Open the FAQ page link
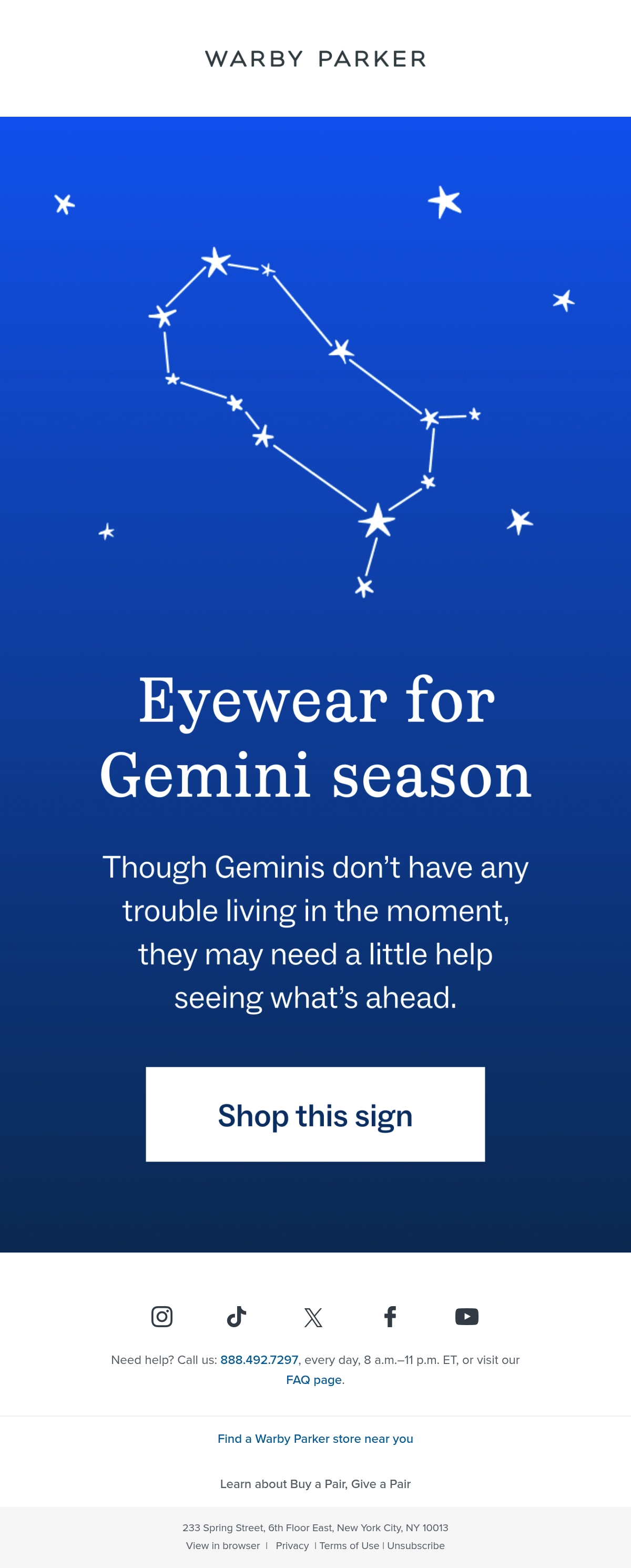This screenshot has height=1568, width=631. (314, 1380)
